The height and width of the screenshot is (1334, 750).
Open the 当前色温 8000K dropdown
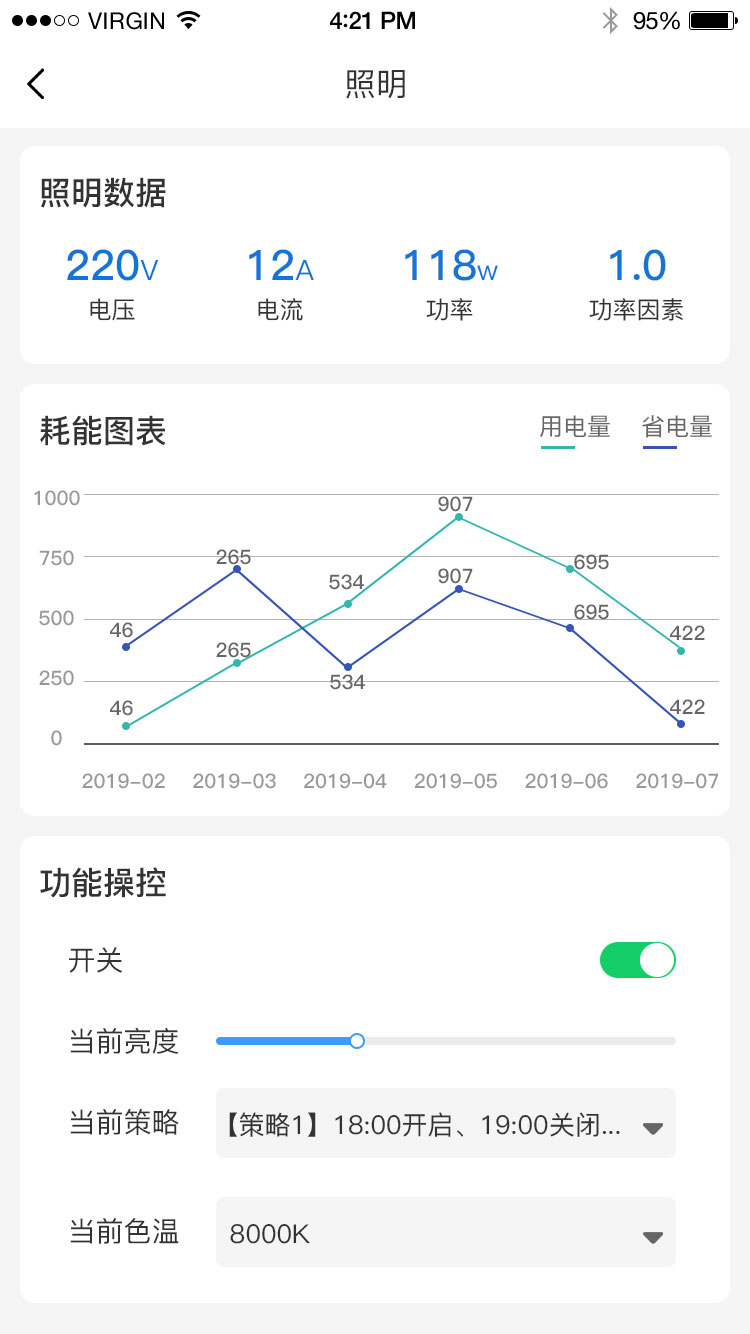coord(446,1233)
